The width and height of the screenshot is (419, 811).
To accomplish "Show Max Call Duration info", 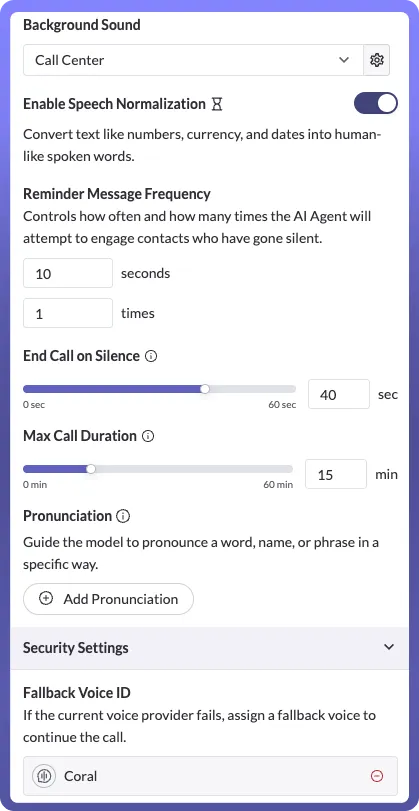I will pos(148,436).
